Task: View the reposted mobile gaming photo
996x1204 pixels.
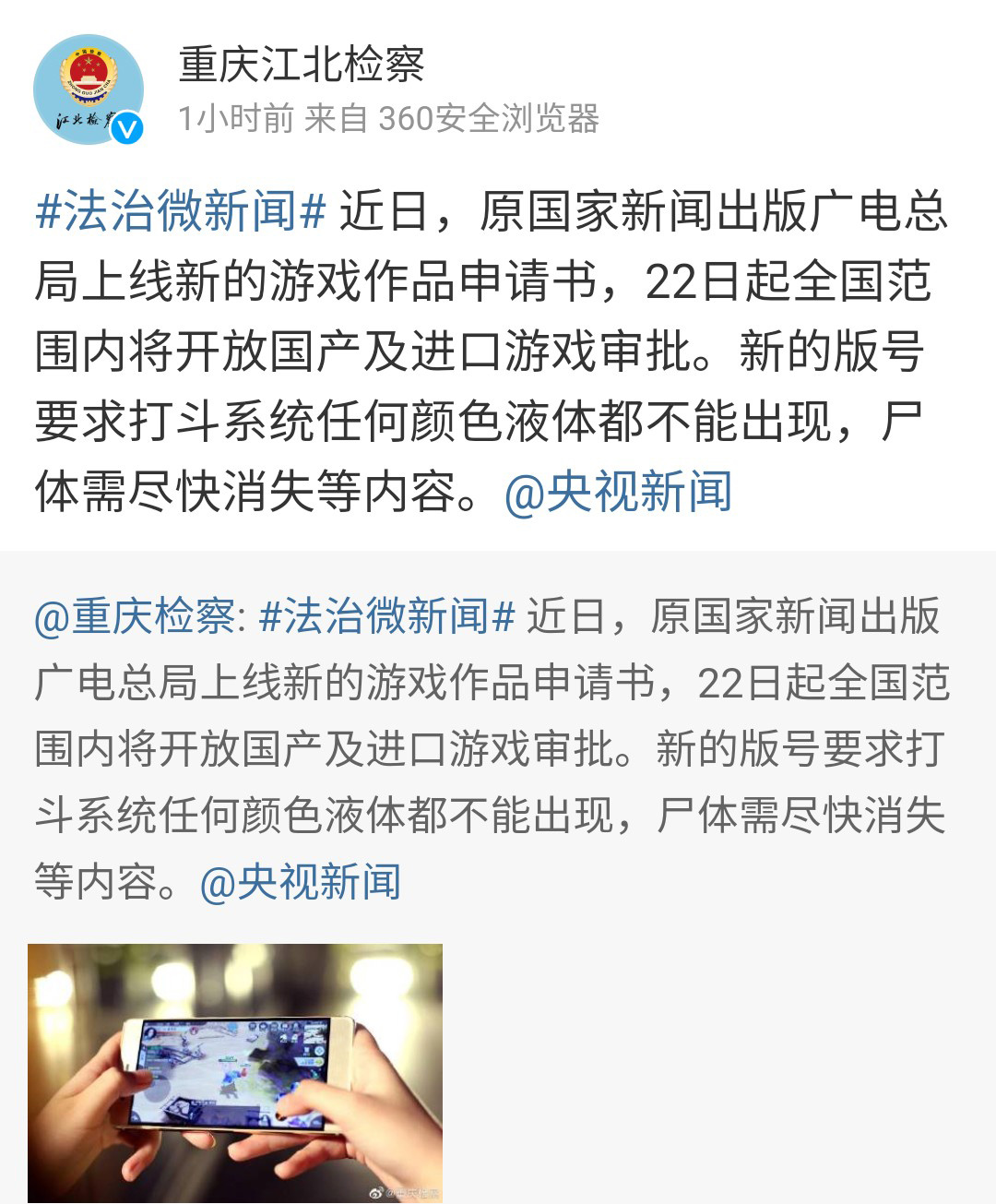Action: (235, 1072)
